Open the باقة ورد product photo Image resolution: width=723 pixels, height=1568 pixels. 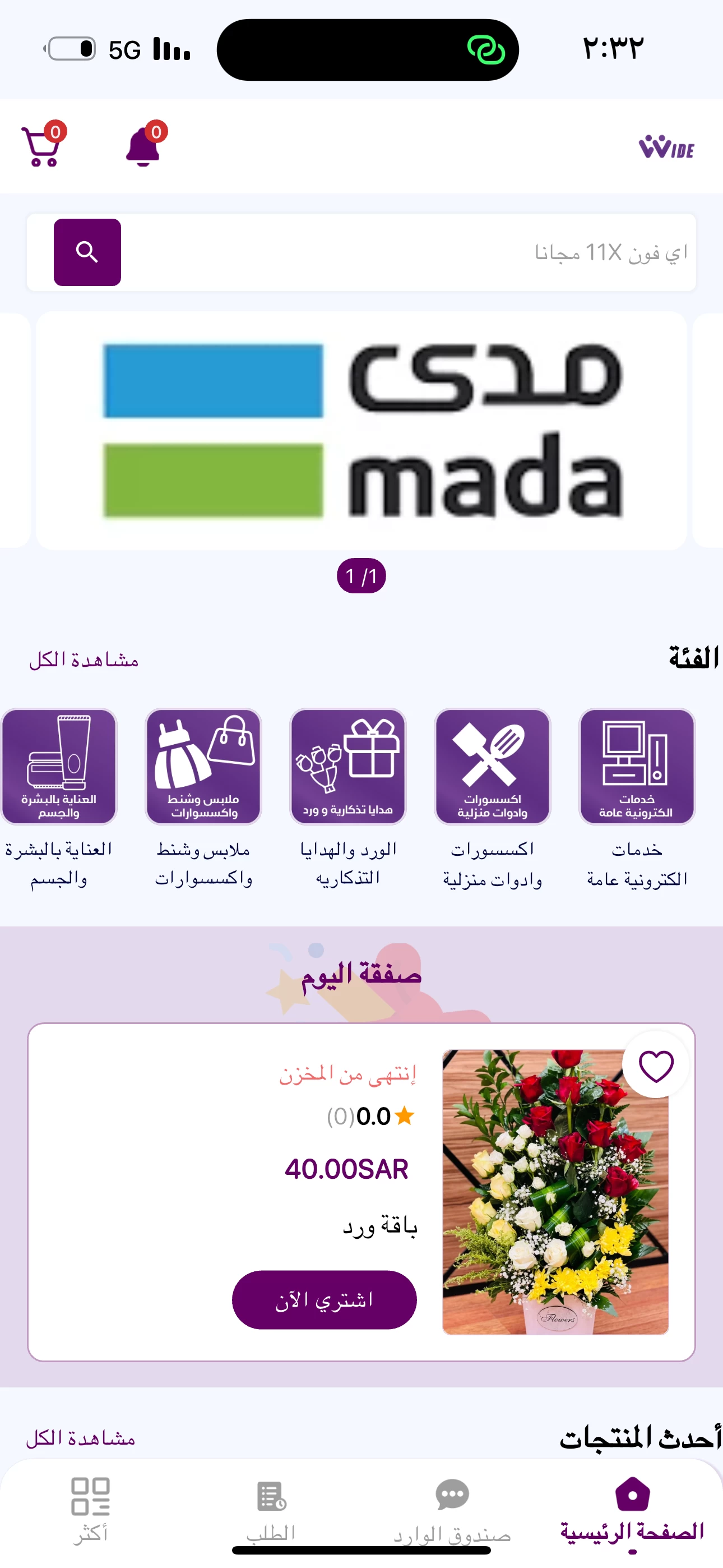pos(554,1192)
